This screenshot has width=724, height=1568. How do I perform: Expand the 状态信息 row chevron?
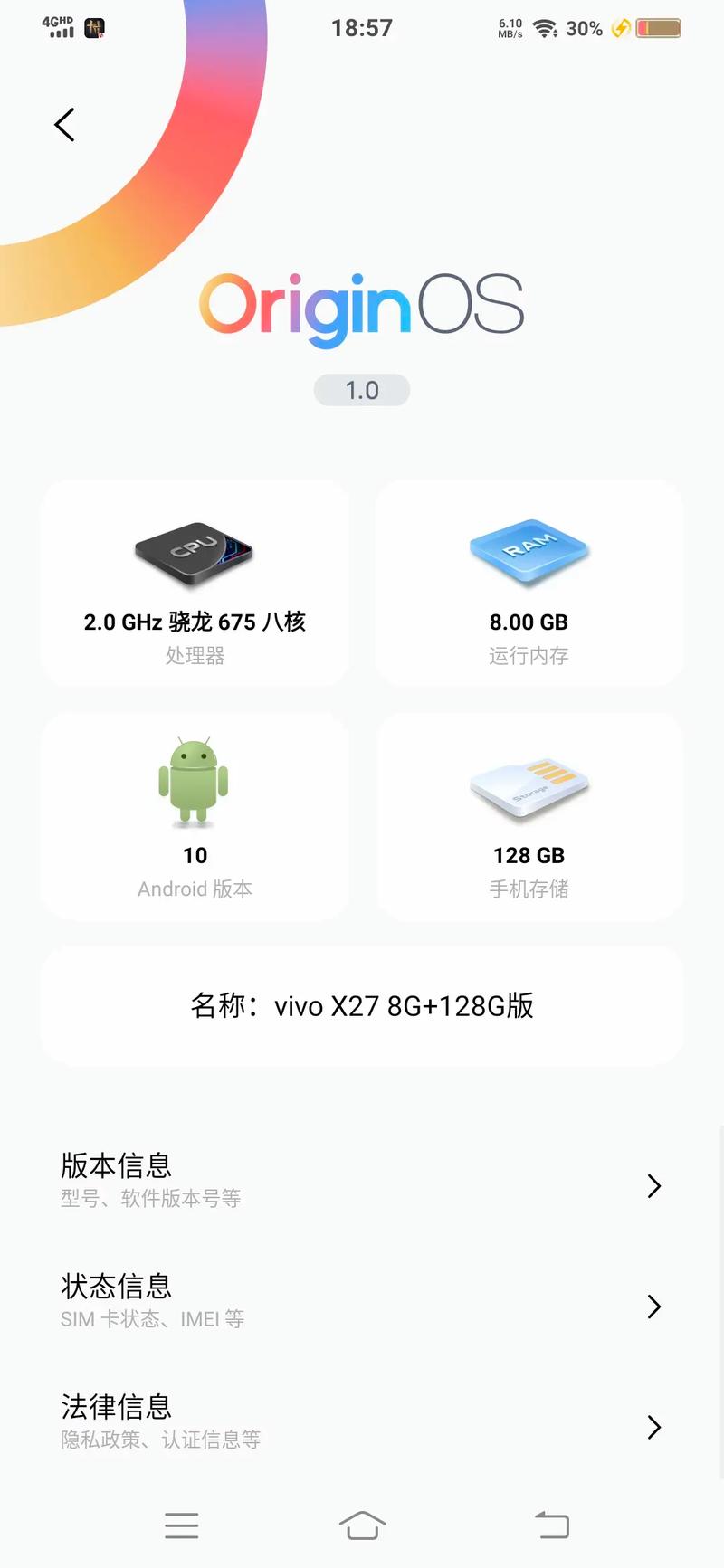(653, 1307)
